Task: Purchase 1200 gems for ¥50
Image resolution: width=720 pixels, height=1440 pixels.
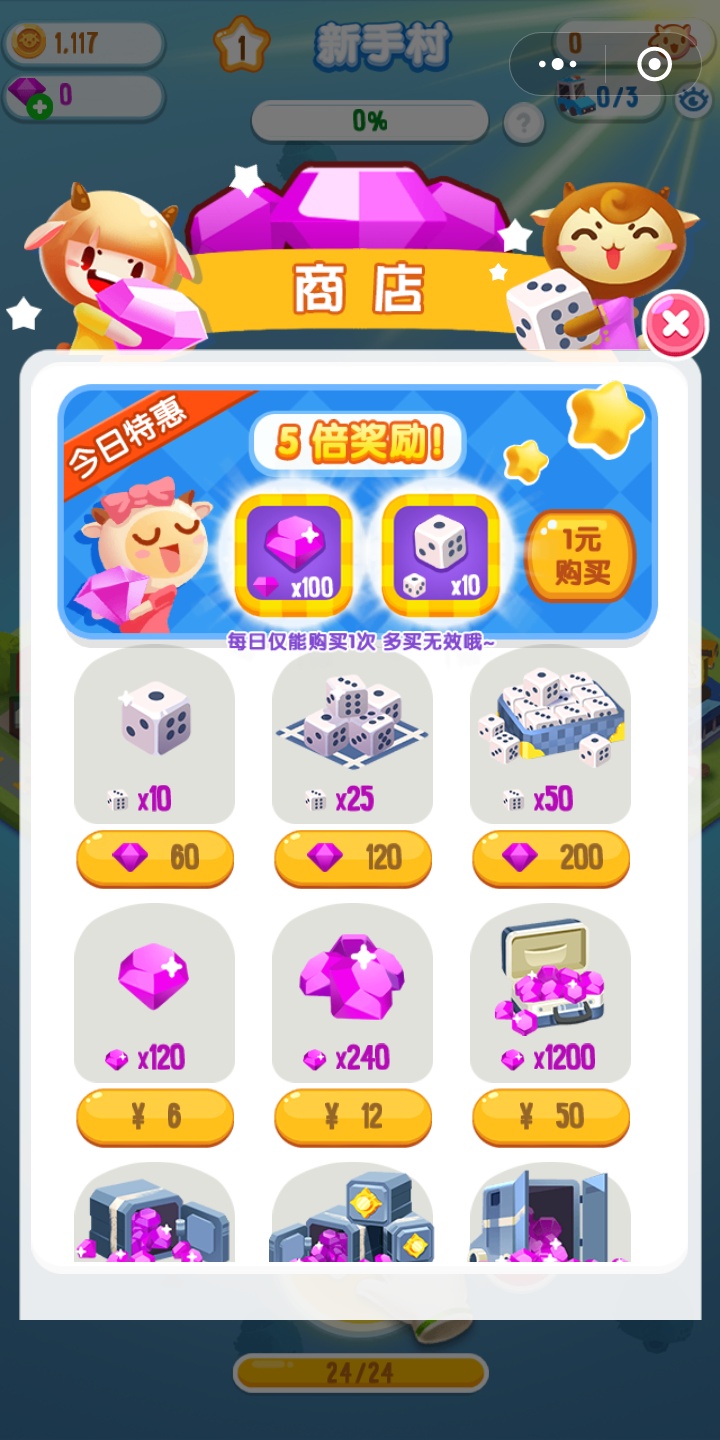Action: pos(551,1117)
